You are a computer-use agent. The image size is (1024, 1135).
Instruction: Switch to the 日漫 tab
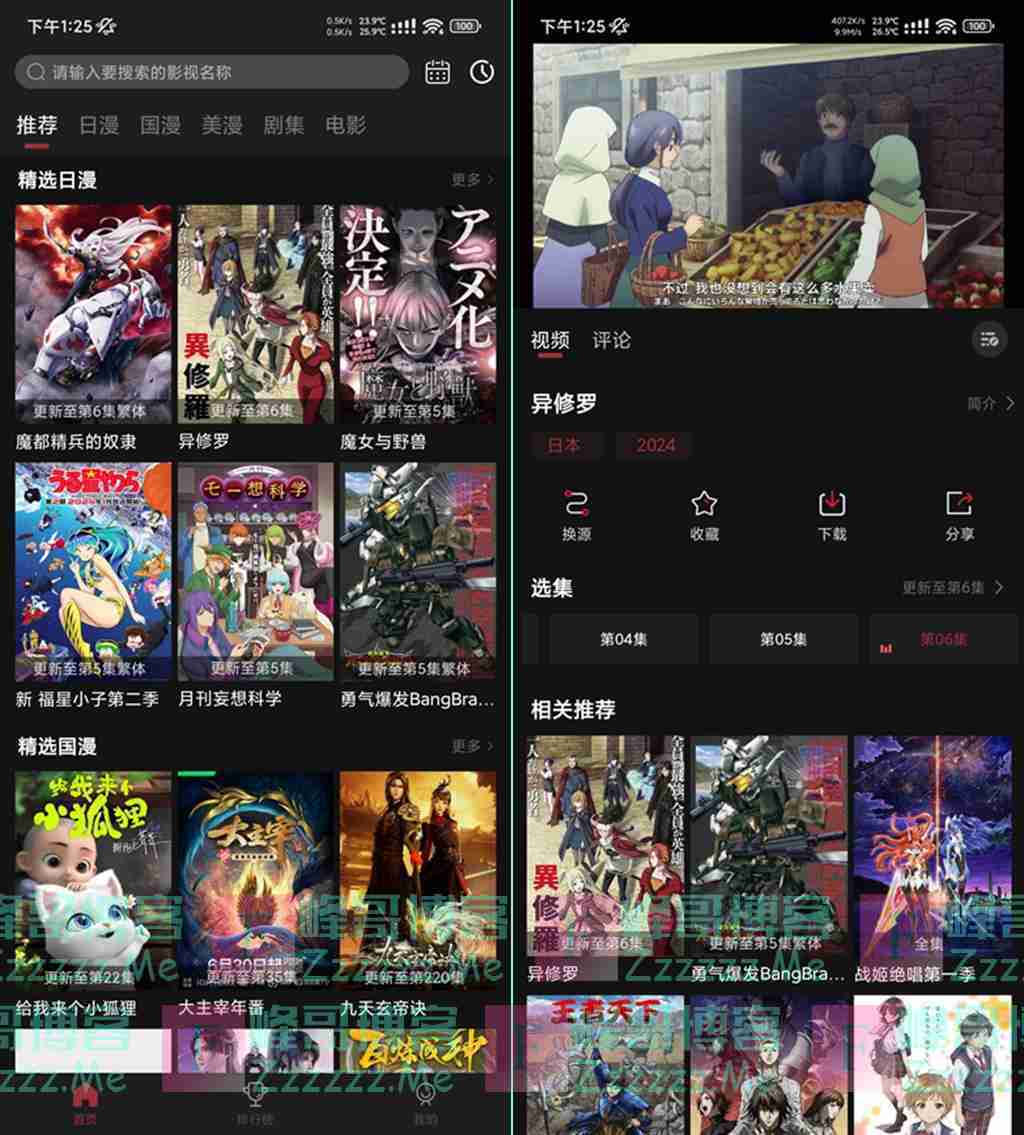99,125
